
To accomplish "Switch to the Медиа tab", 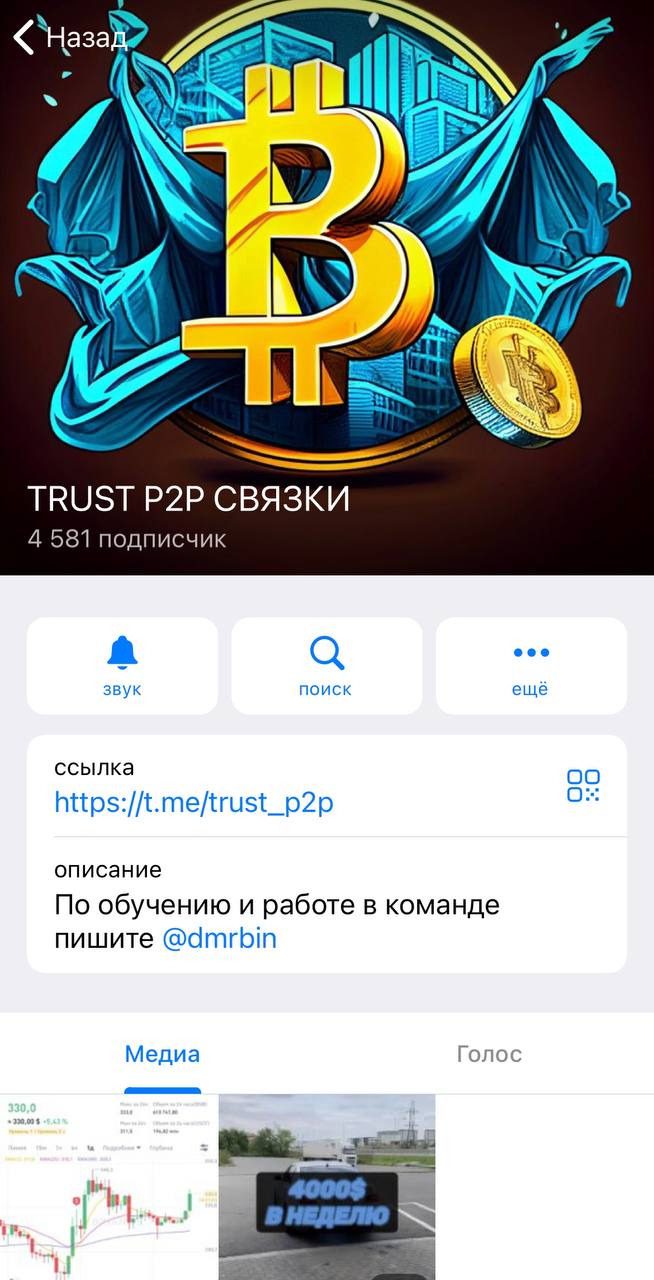I will pos(162,1054).
